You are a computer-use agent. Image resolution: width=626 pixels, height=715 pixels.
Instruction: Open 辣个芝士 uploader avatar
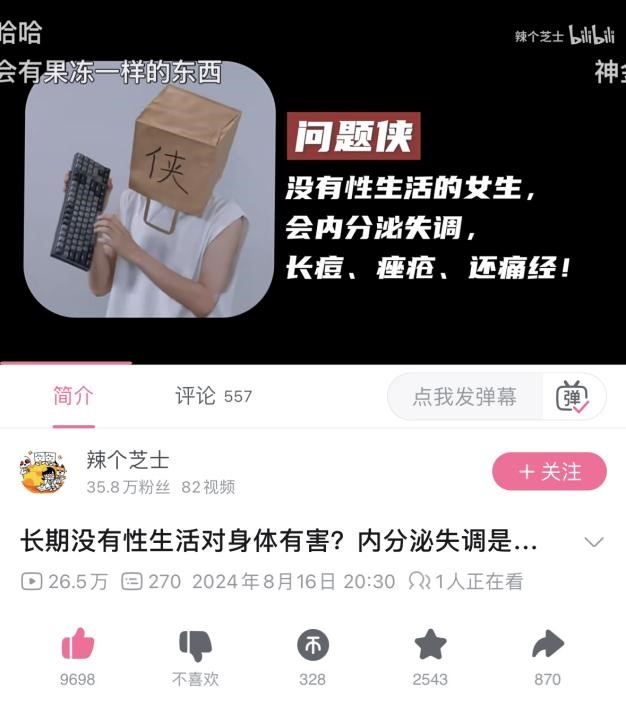[x=43, y=472]
